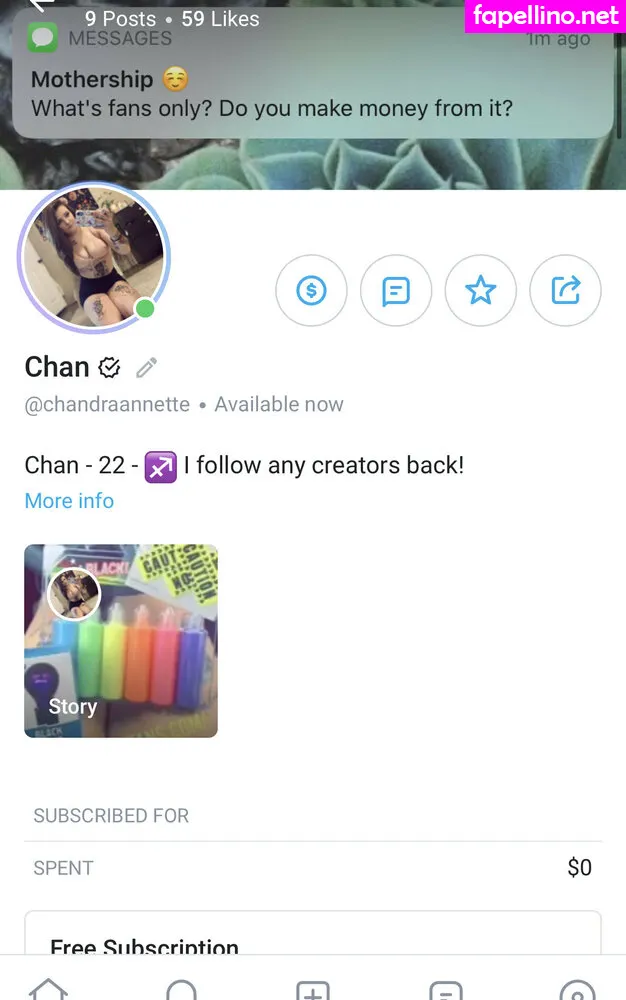The image size is (626, 1000).
Task: Go back with the top-left arrow
Action: coord(40,6)
